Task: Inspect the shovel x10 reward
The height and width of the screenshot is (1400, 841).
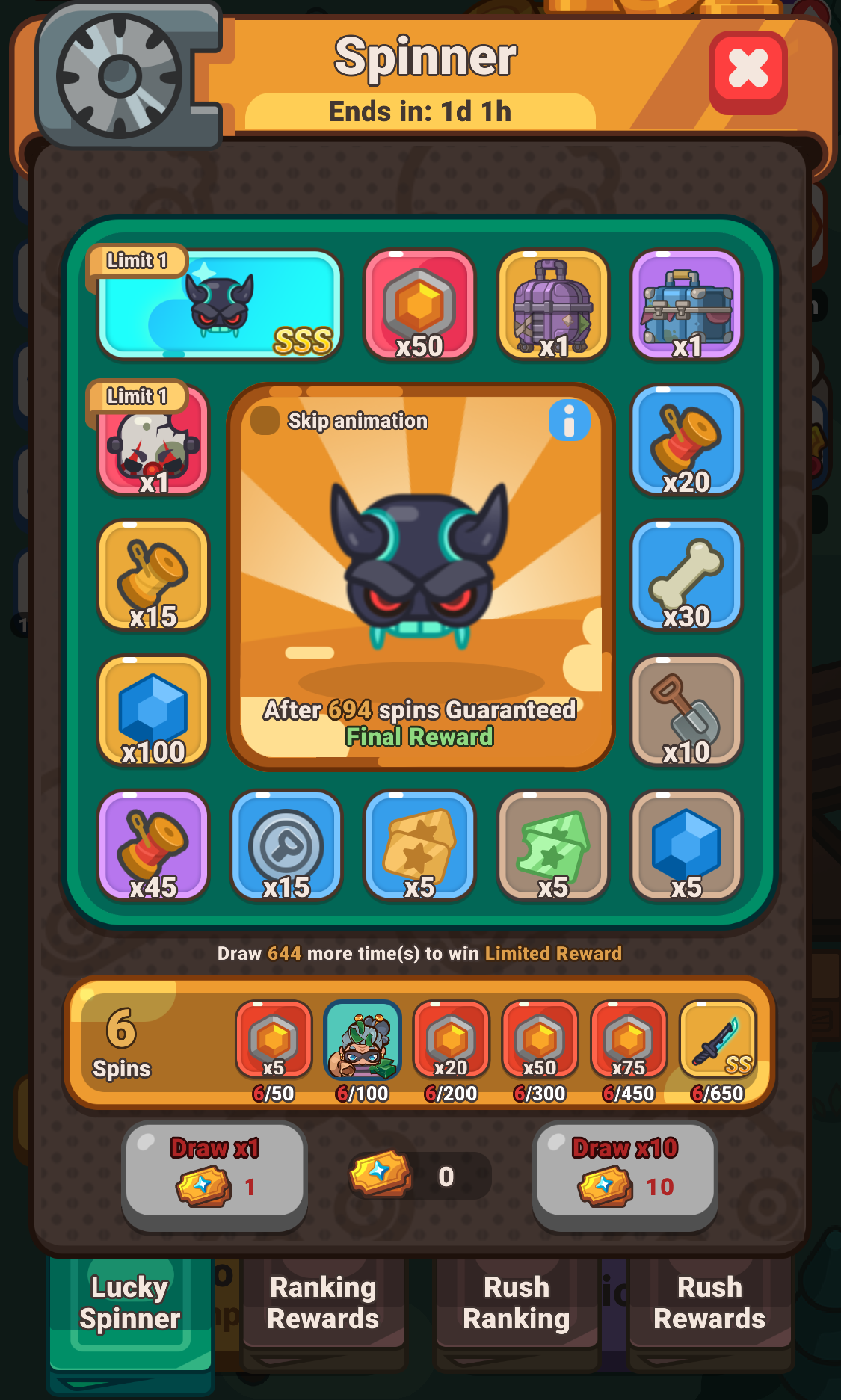Action: [x=686, y=711]
